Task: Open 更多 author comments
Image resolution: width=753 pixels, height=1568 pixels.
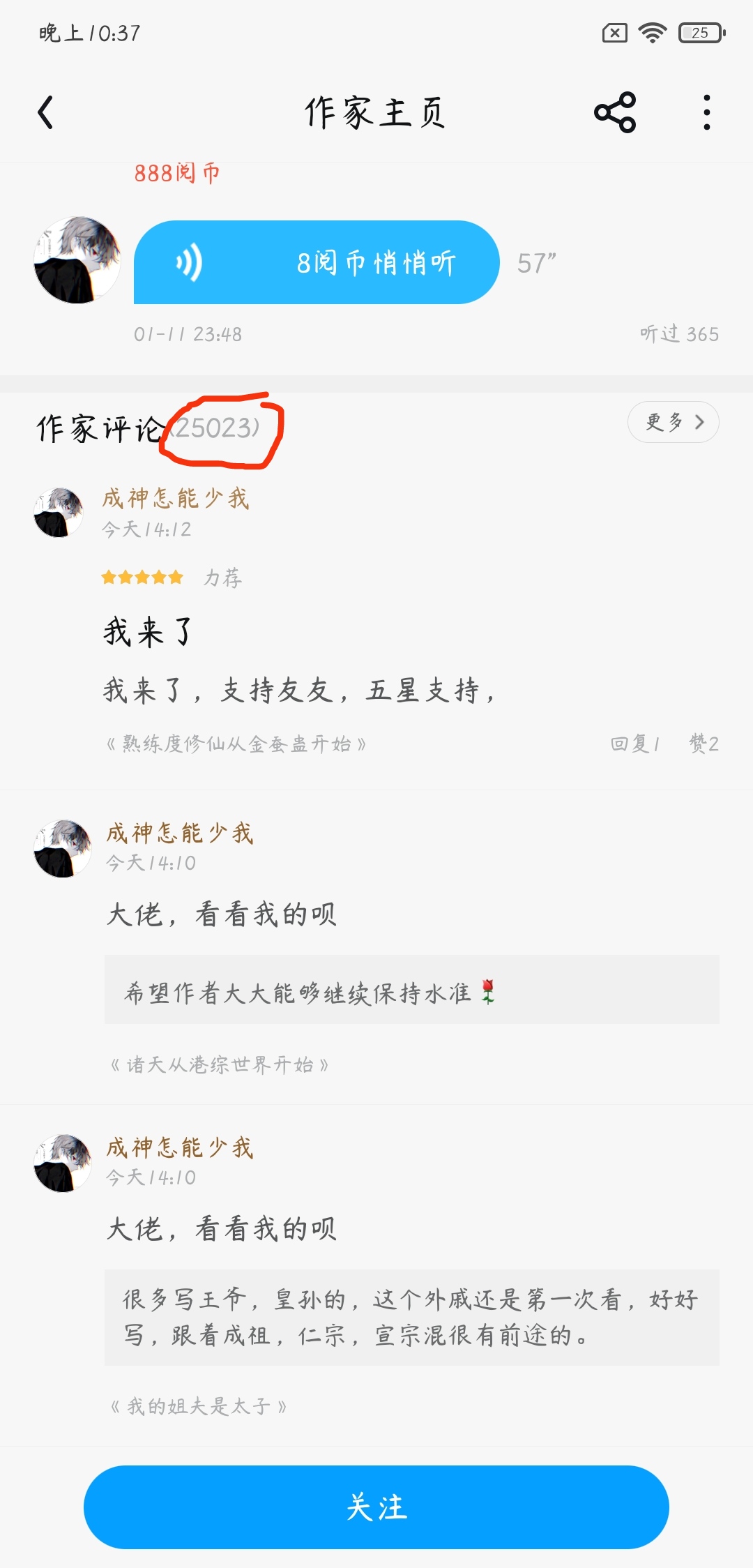Action: pos(672,422)
